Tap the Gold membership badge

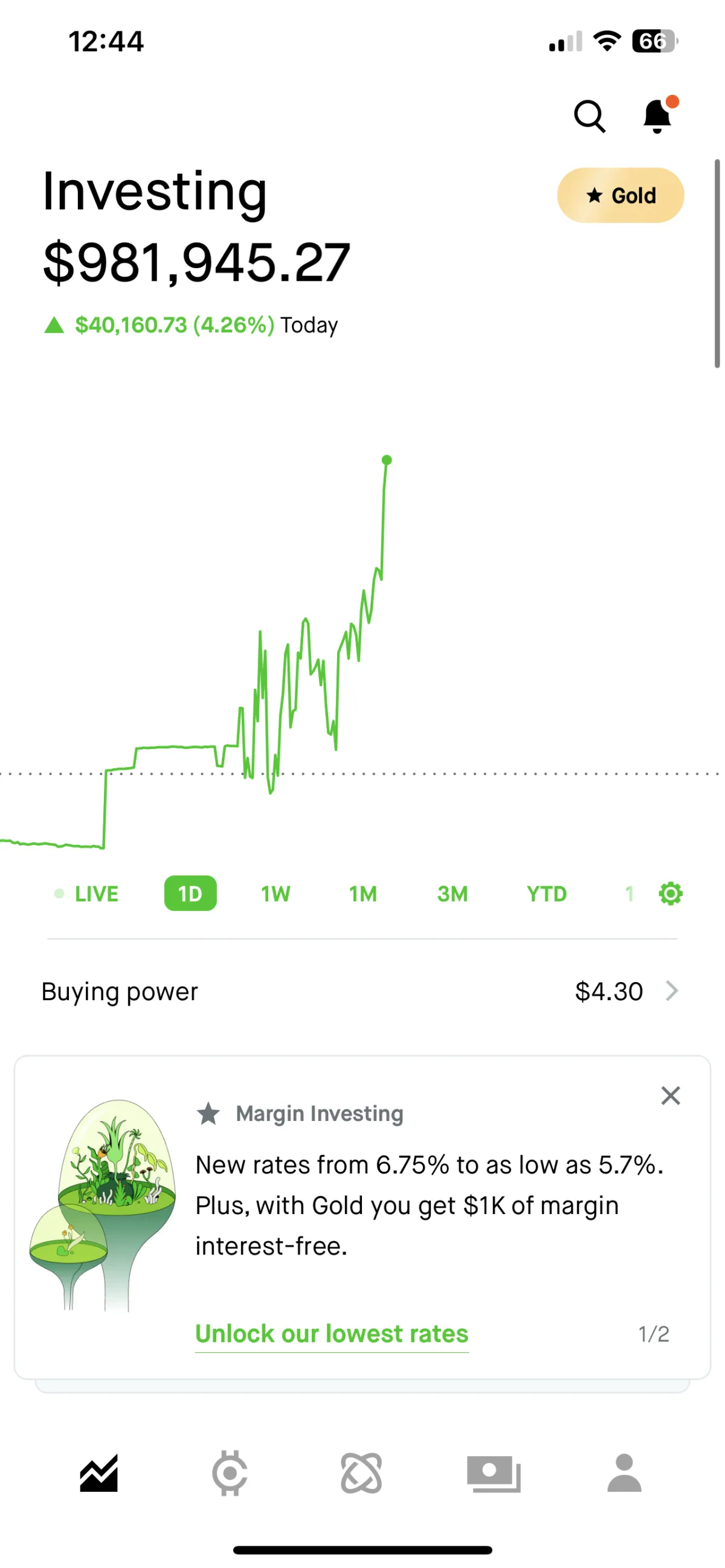pos(620,195)
